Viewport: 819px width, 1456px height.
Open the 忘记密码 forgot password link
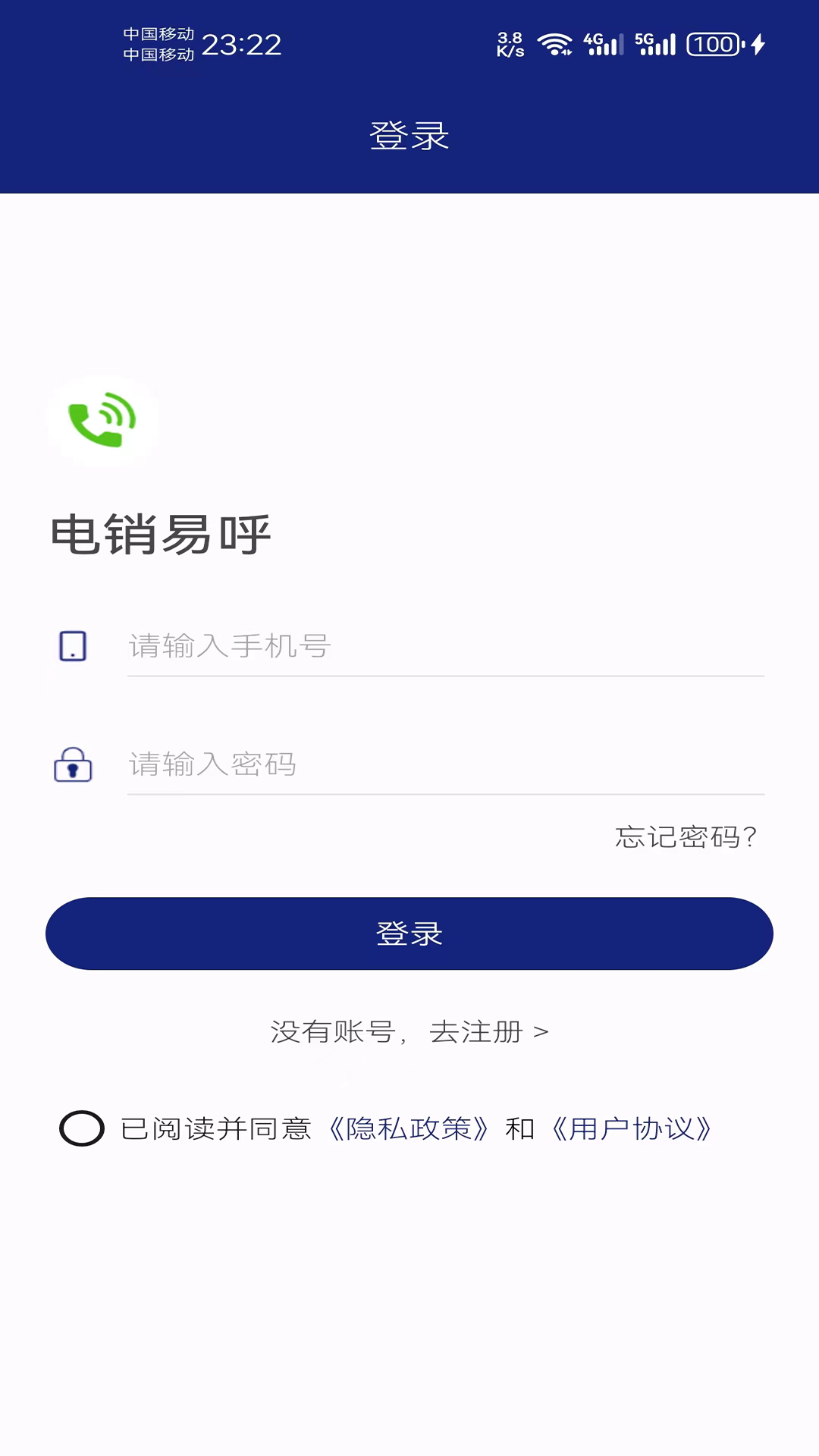(686, 837)
